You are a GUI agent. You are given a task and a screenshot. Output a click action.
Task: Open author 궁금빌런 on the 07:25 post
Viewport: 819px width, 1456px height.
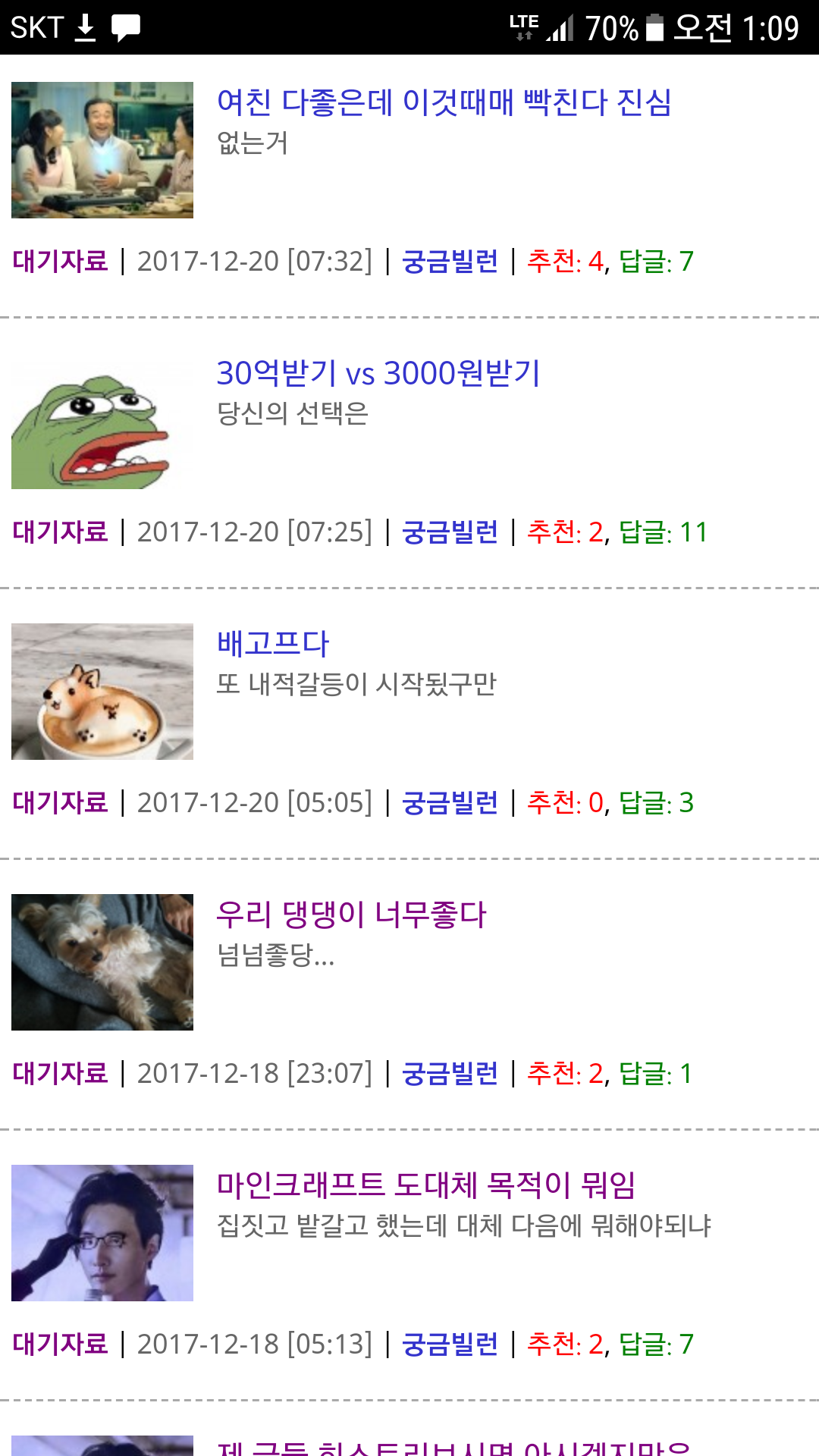point(450,532)
